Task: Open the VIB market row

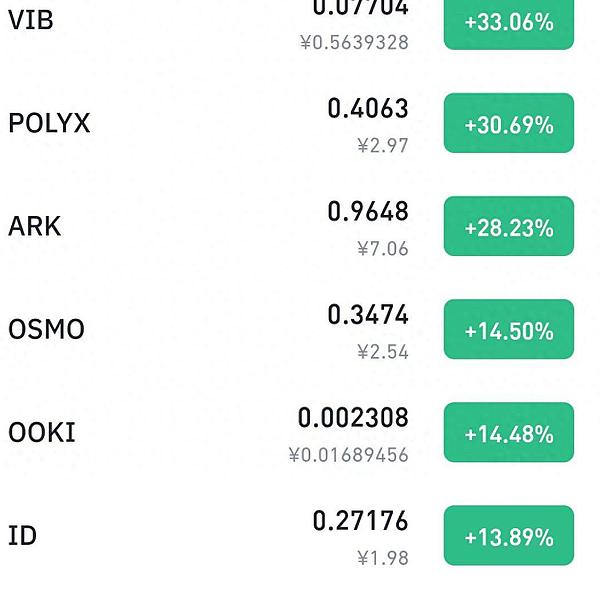Action: click(31, 20)
